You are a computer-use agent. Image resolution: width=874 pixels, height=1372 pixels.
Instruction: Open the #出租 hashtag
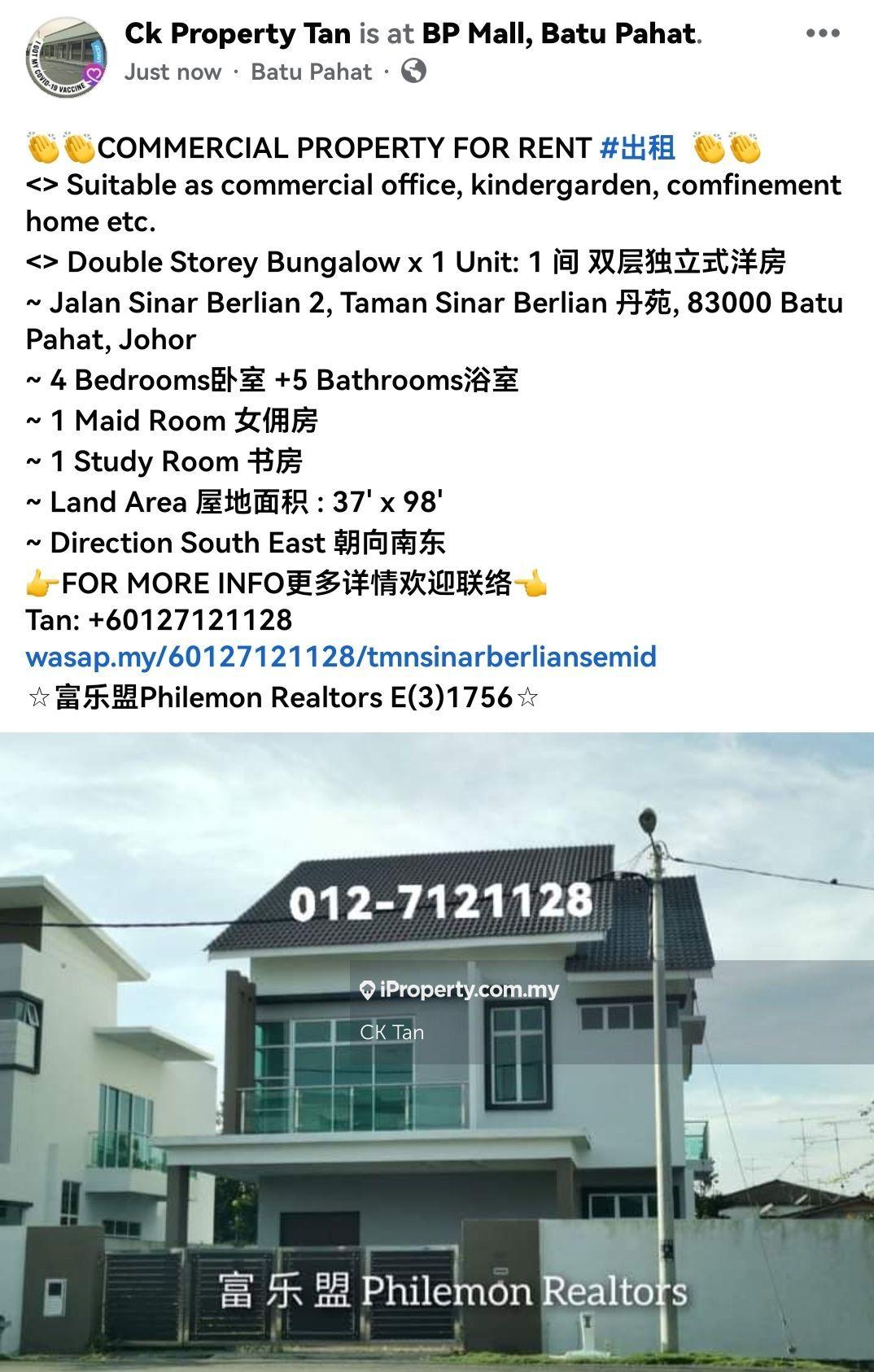[637, 148]
